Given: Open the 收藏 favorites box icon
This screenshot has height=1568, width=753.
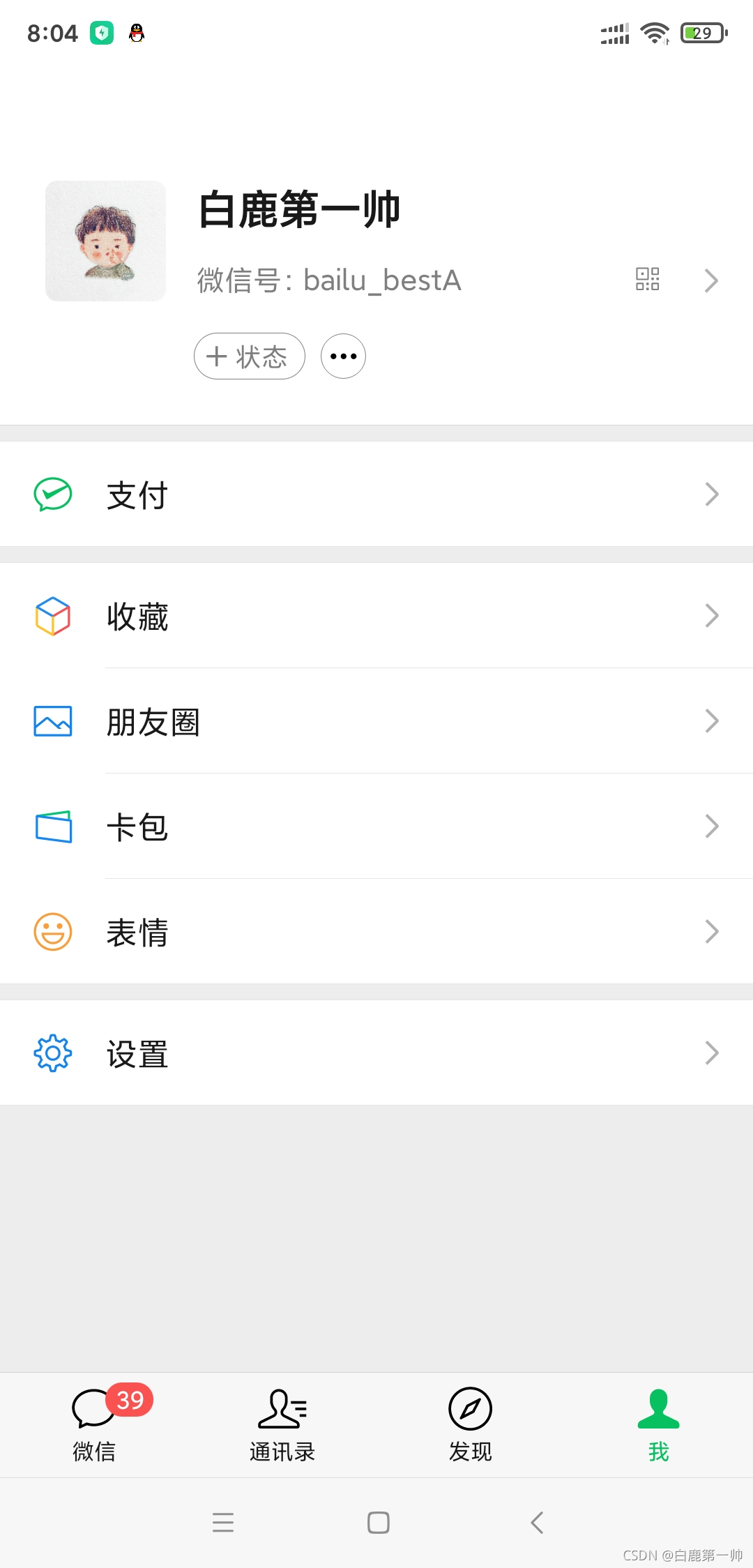Looking at the screenshot, I should (52, 616).
